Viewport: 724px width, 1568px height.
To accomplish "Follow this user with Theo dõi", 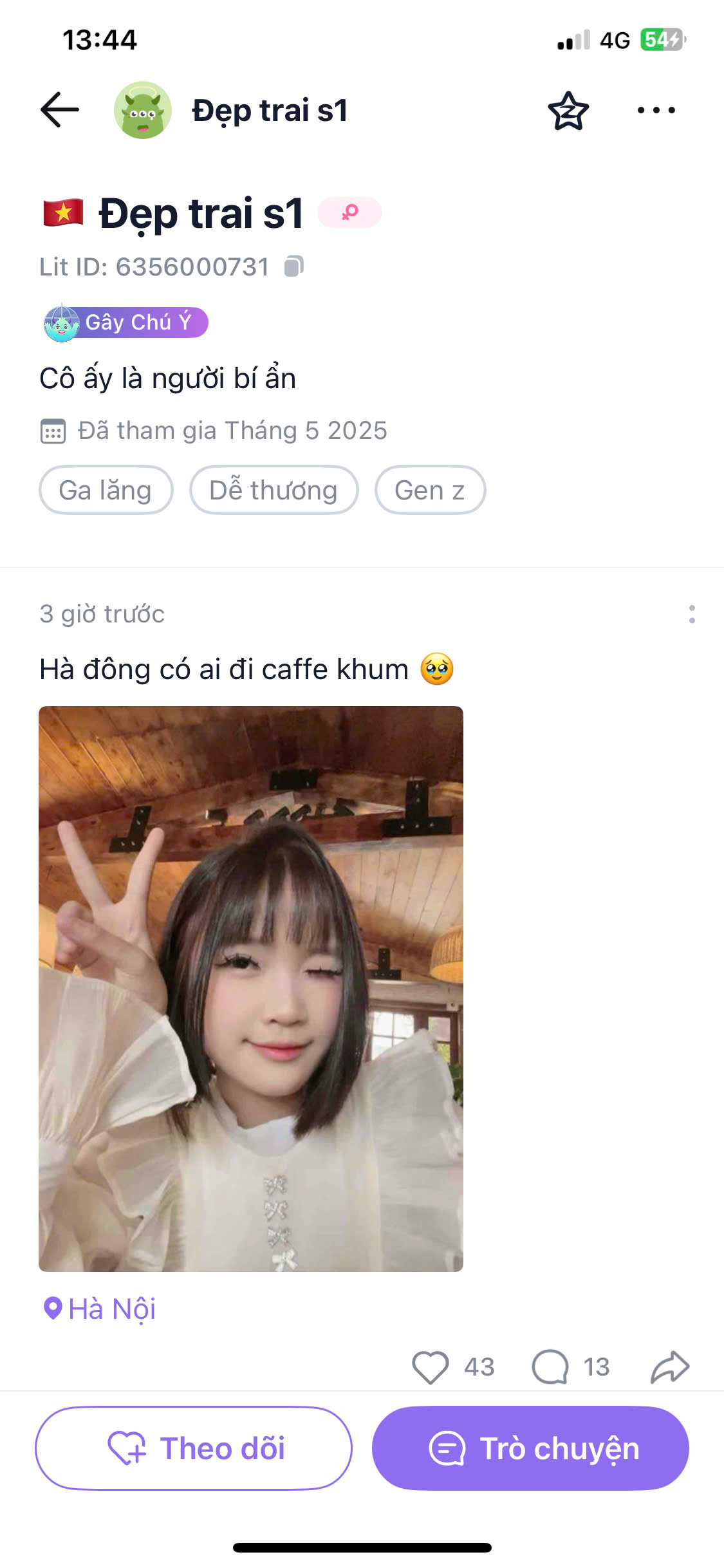I will tap(194, 1448).
